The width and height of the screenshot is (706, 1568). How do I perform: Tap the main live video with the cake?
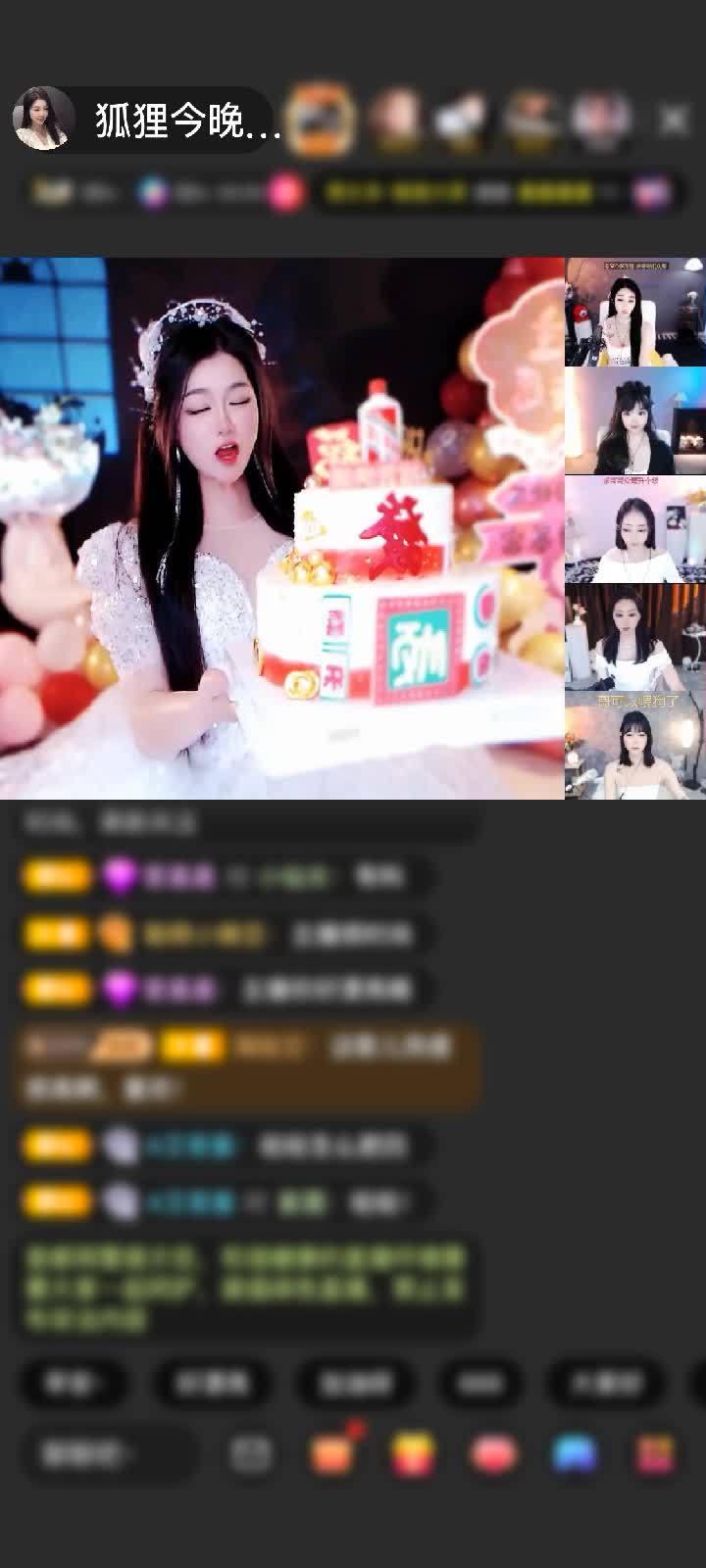282,529
